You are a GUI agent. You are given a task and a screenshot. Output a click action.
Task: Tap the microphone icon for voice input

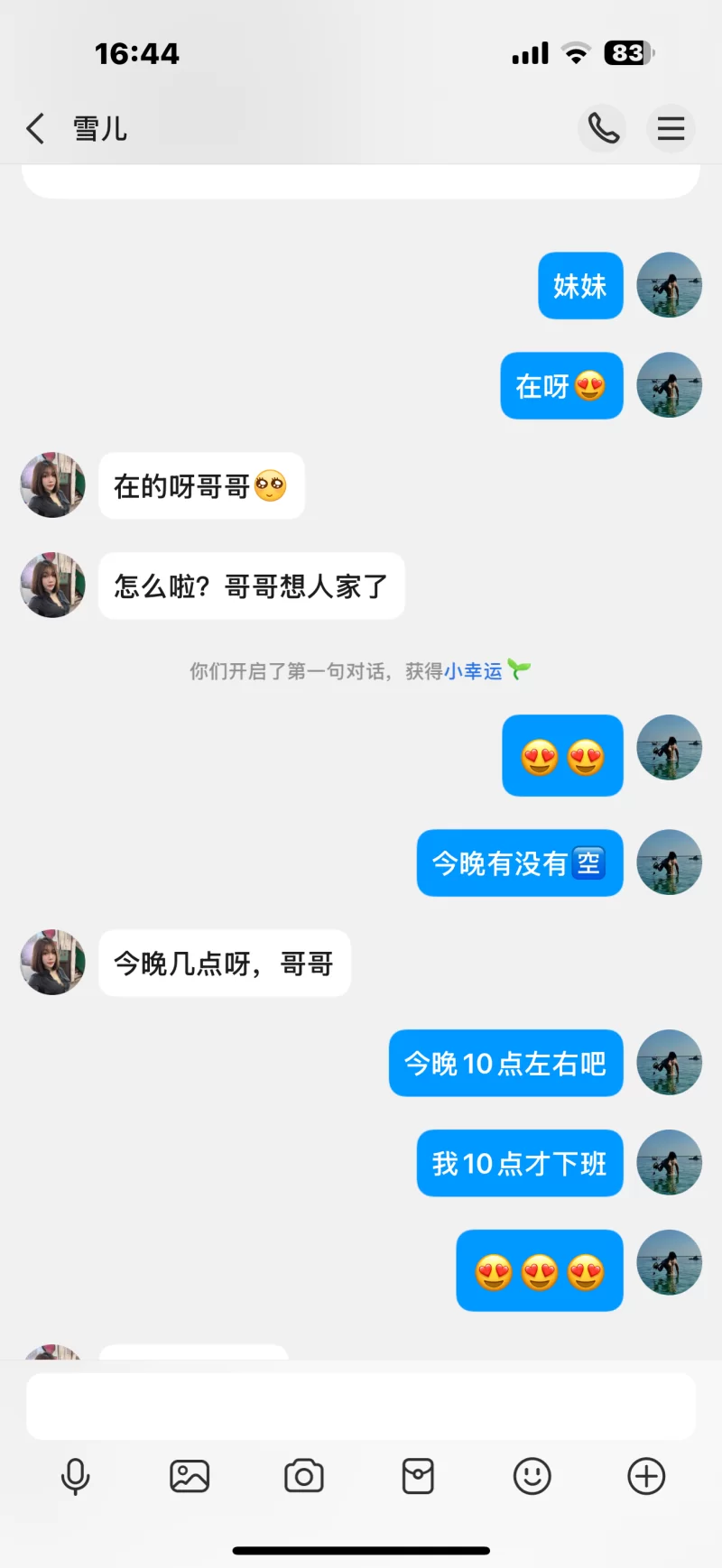[x=76, y=1476]
